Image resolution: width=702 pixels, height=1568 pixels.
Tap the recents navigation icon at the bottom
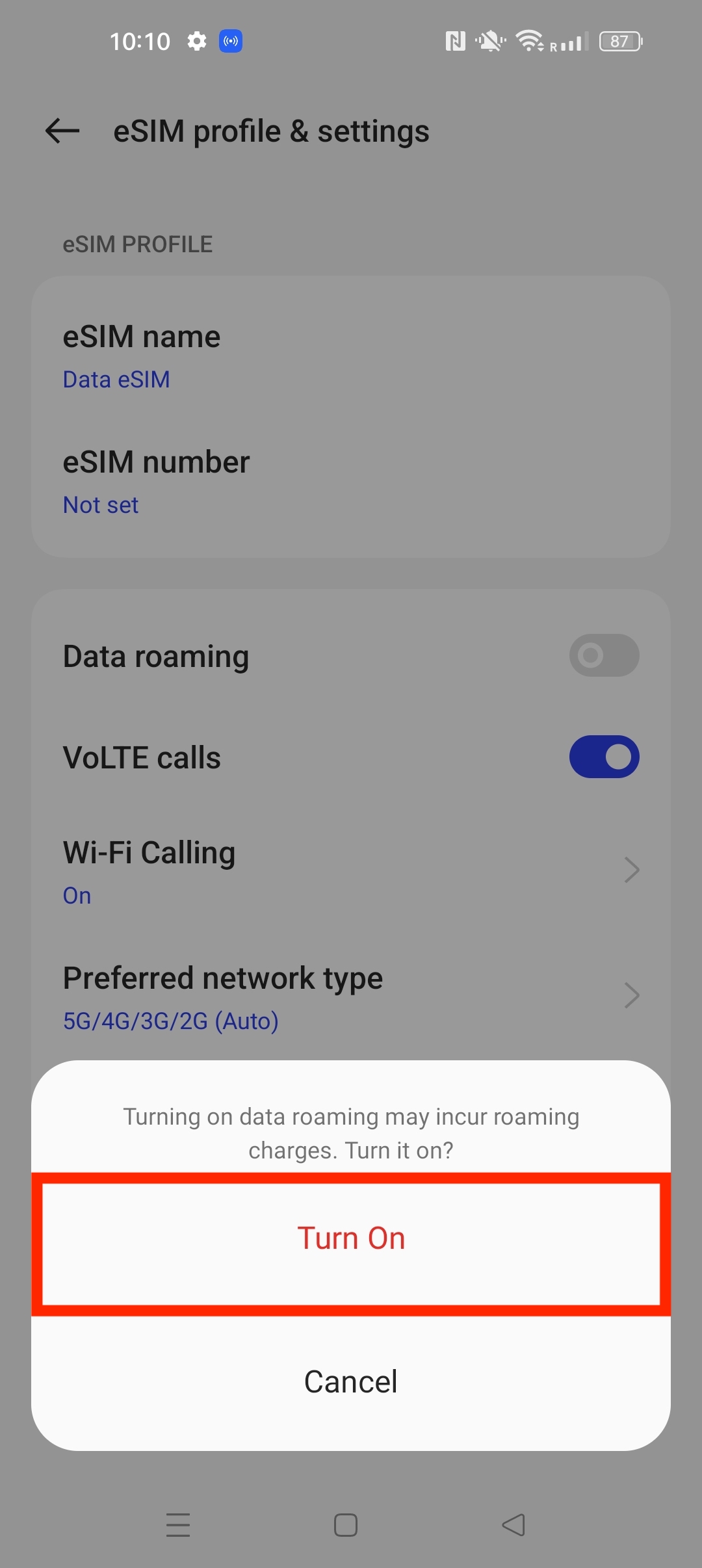[178, 1525]
